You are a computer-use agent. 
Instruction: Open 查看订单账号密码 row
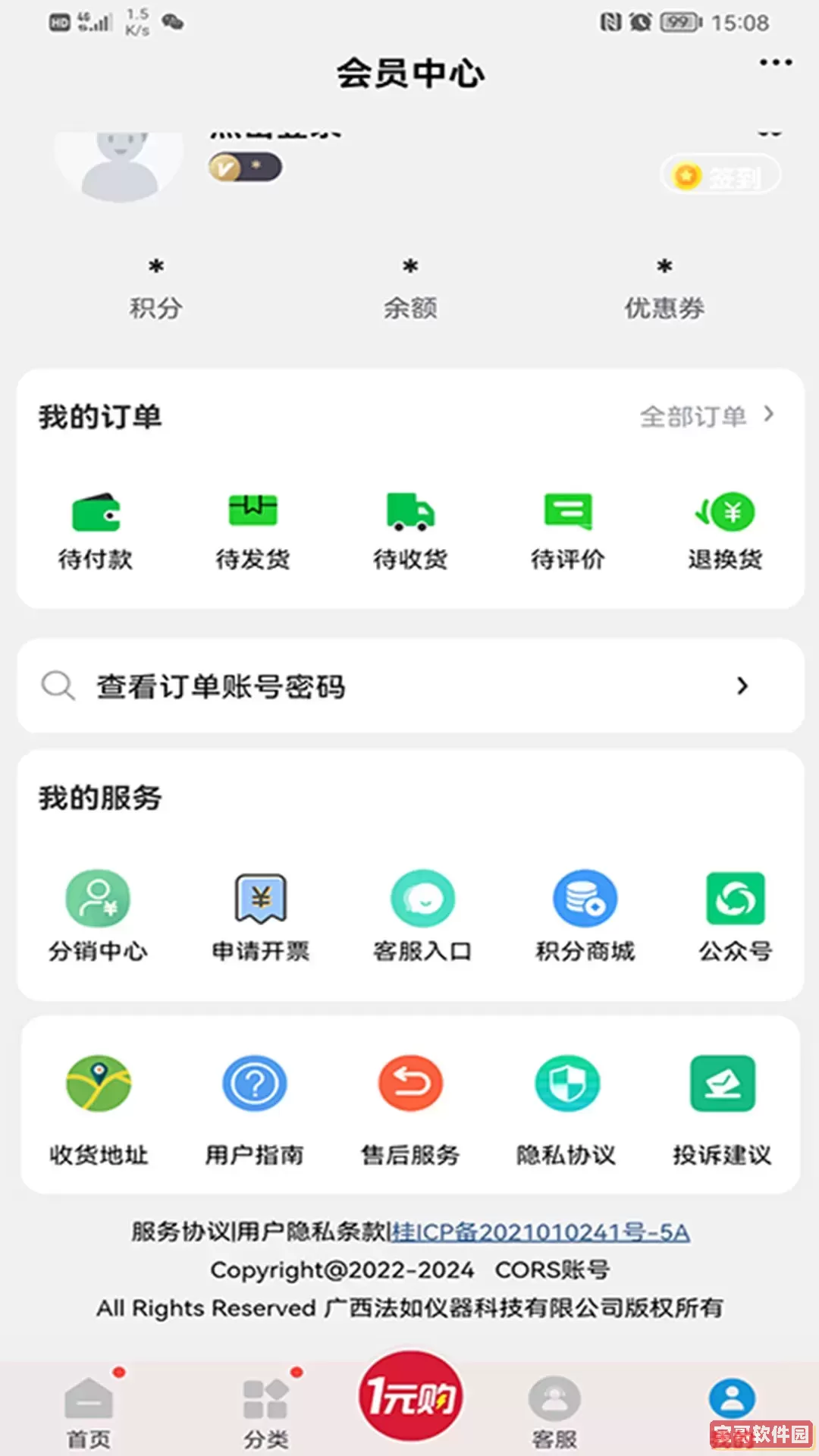(x=409, y=686)
